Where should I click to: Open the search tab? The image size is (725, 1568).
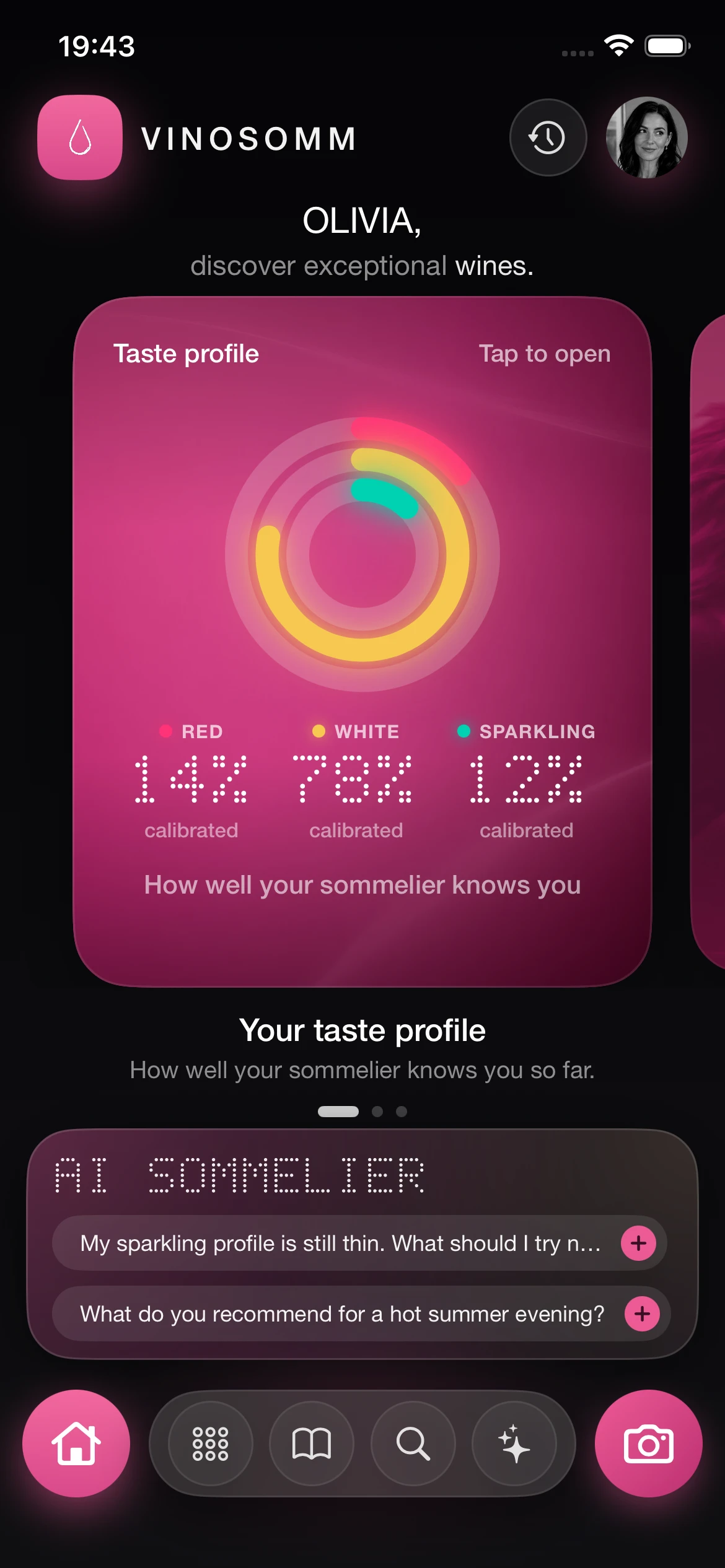click(x=413, y=1444)
